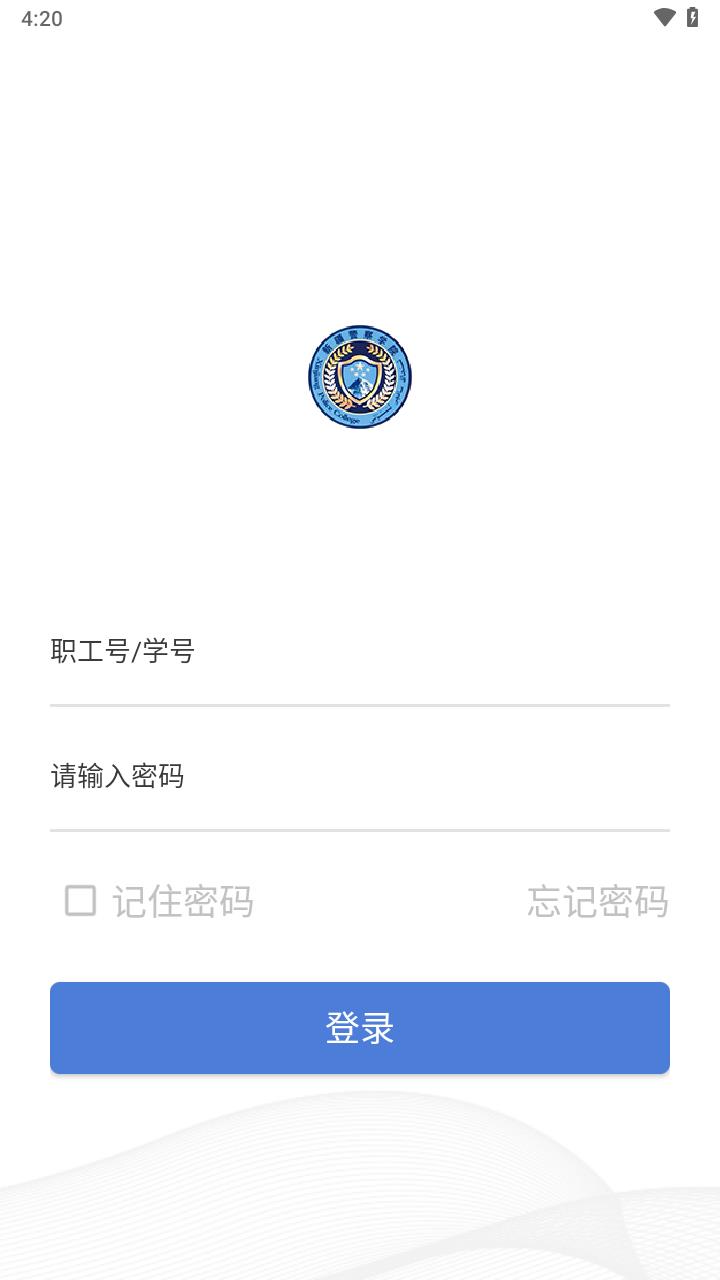Submit login with the 登录 button

tap(360, 1027)
